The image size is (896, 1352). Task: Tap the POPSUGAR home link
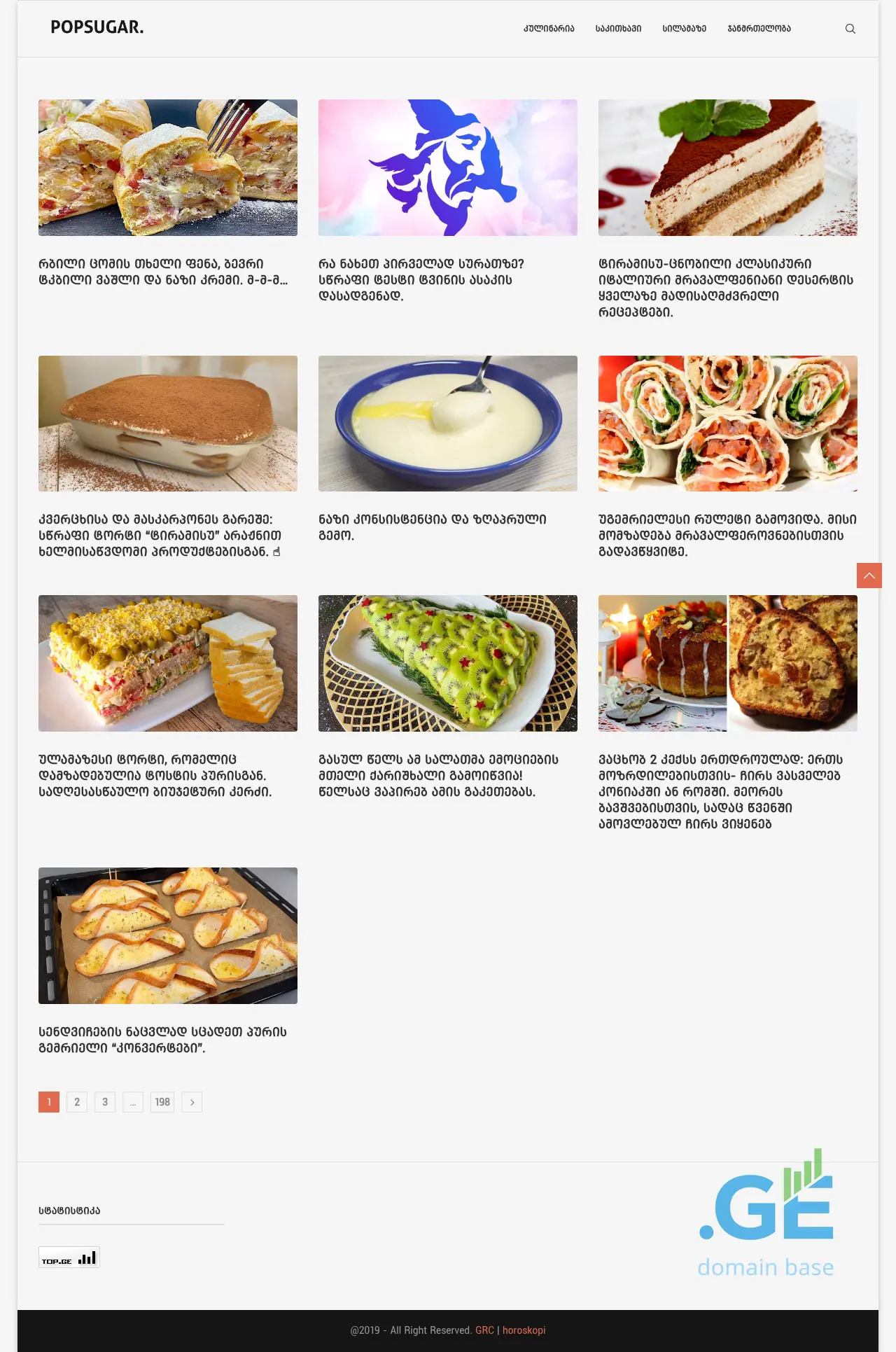click(97, 27)
